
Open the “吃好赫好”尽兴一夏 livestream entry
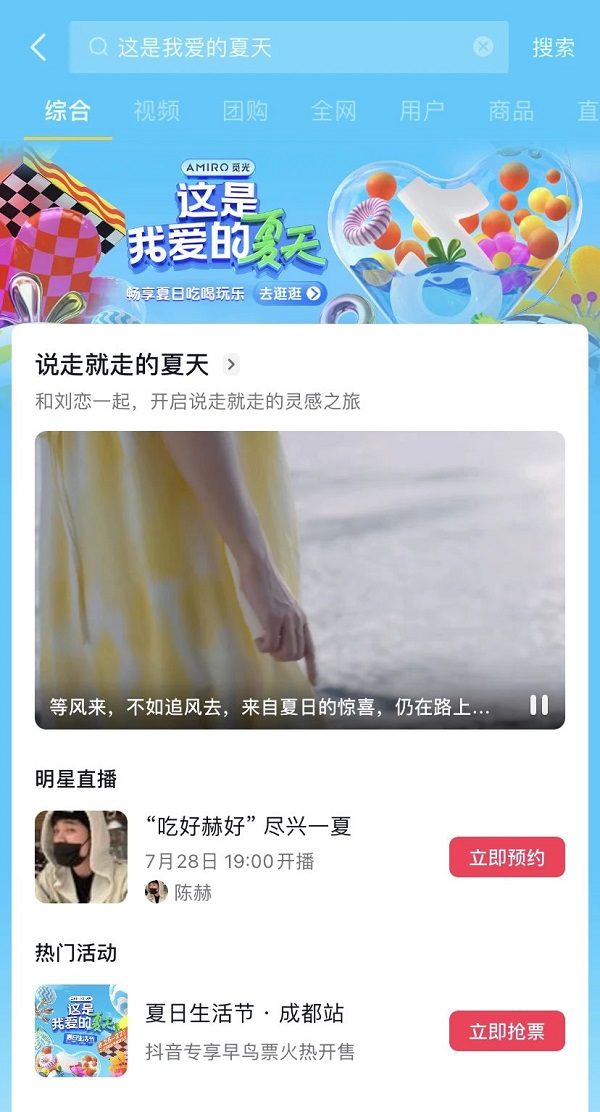pos(249,827)
